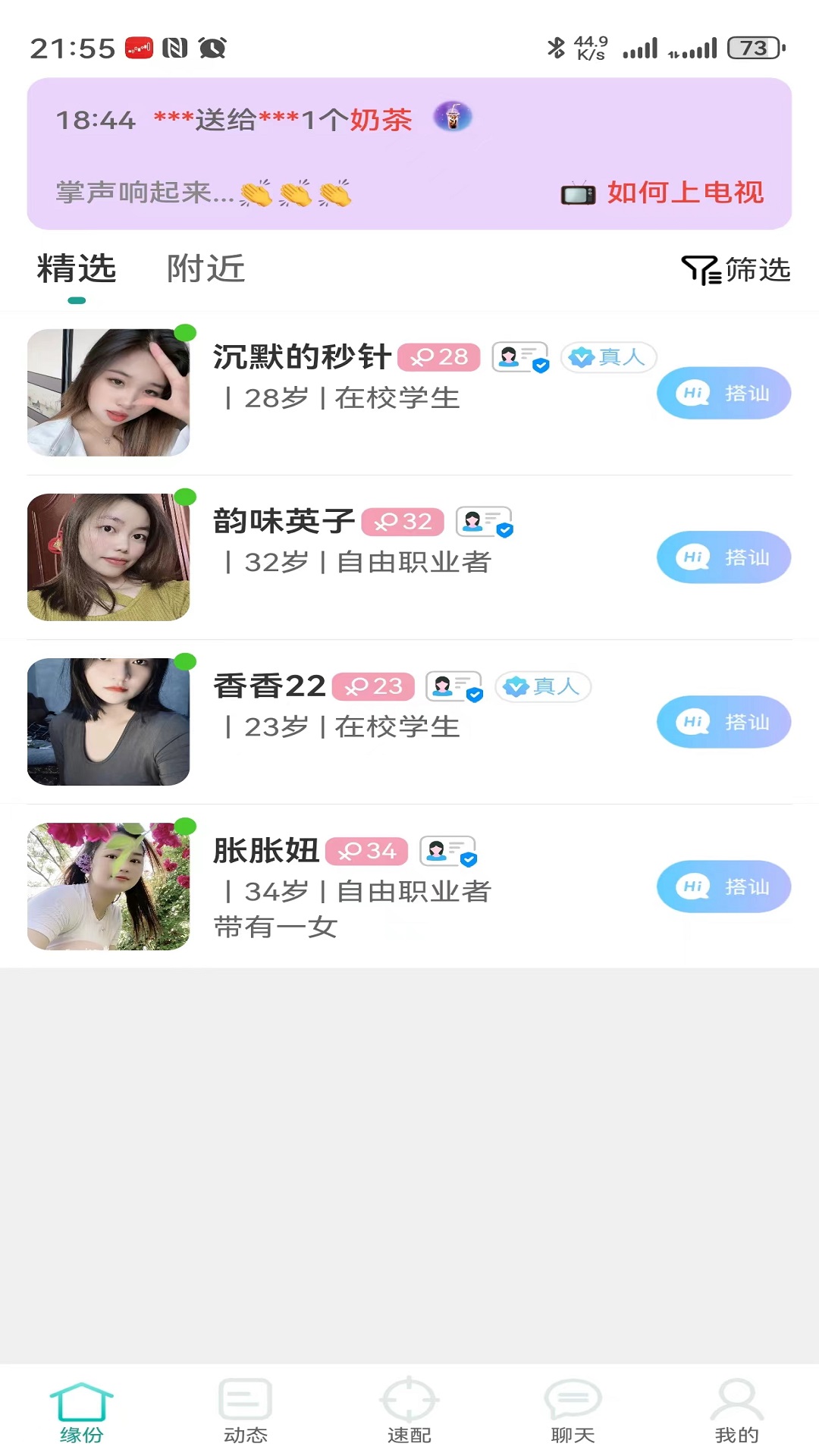Image resolution: width=819 pixels, height=1456 pixels.
Task: Switch to the 附近 tab
Action: click(206, 268)
